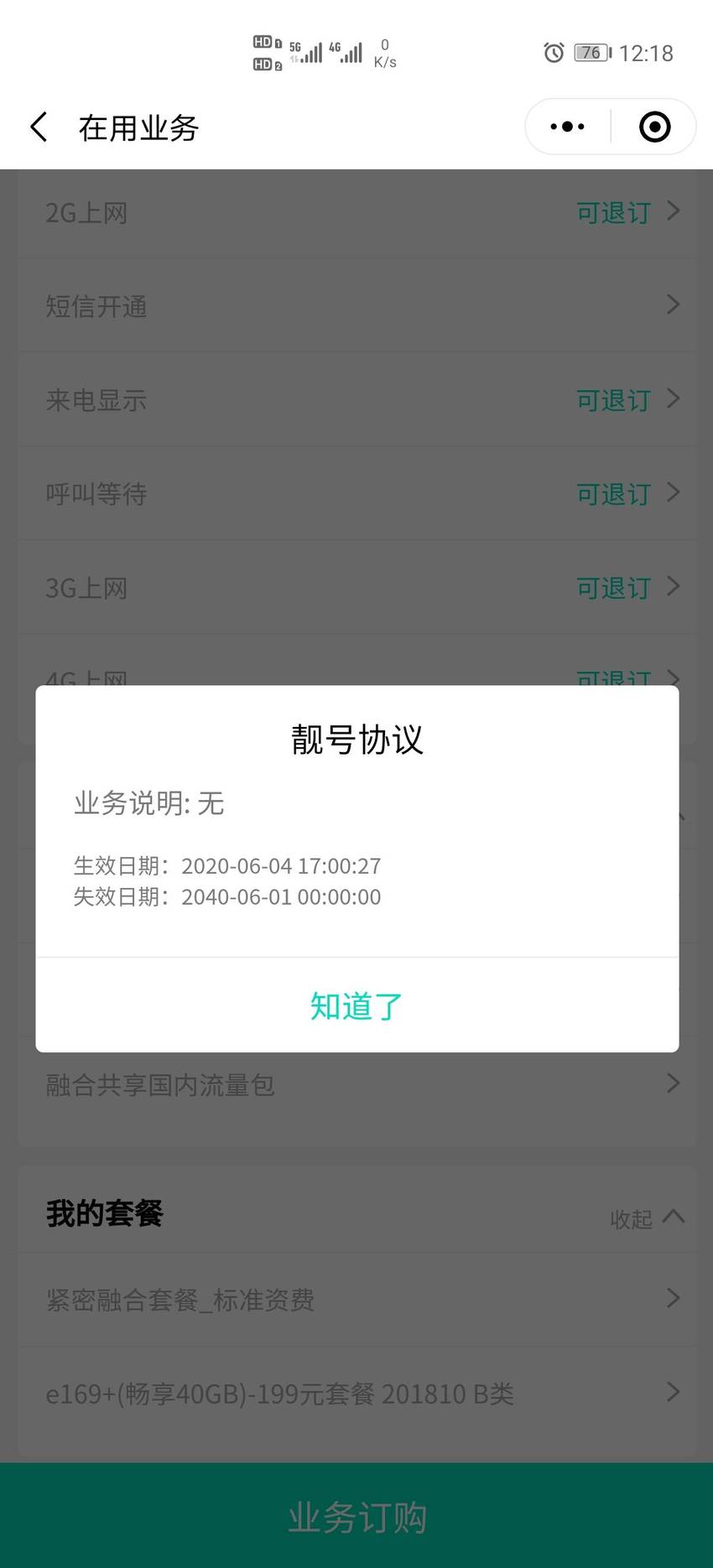Open e169+ 199元套餐 details
This screenshot has height=1568, width=713.
click(x=356, y=1394)
